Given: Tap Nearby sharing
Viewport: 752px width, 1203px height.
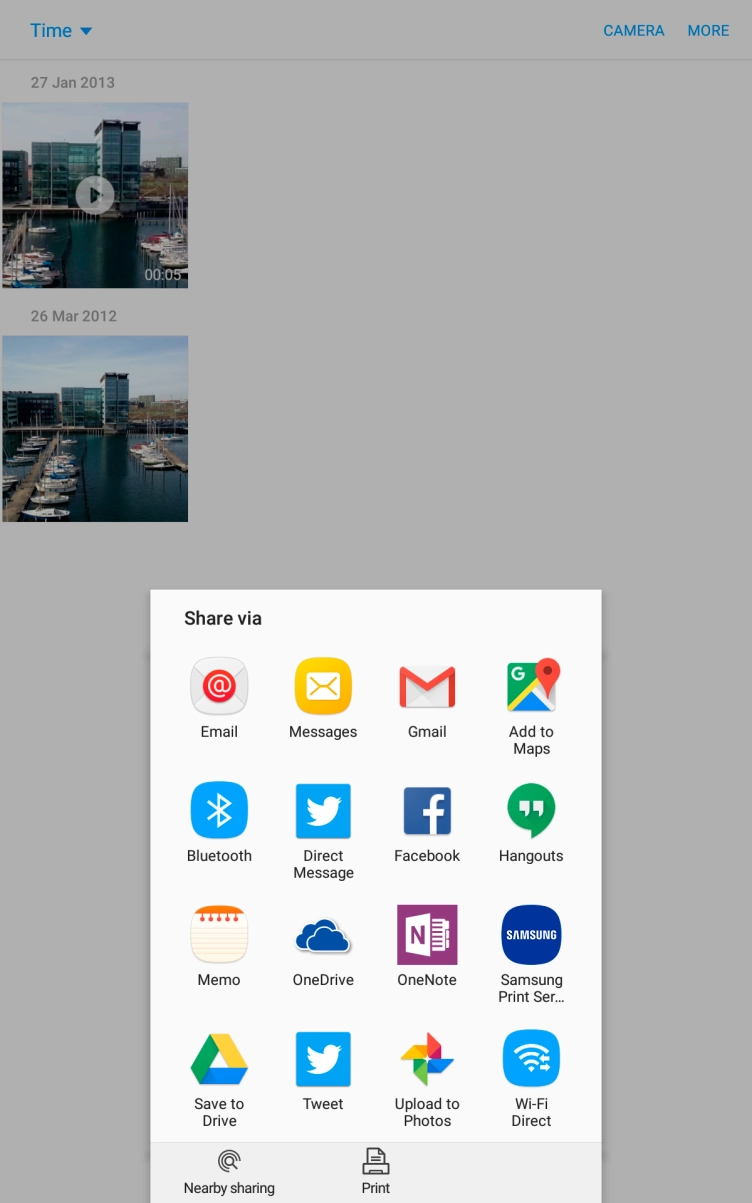Looking at the screenshot, I should point(229,1172).
